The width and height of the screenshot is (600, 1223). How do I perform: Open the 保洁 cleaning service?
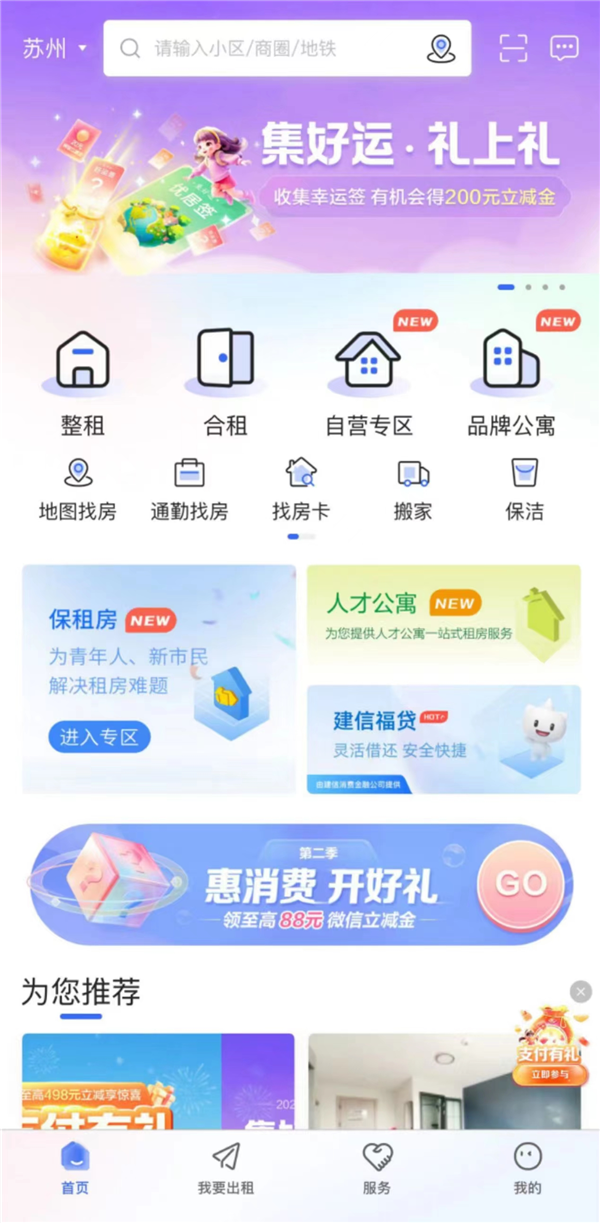coord(524,490)
